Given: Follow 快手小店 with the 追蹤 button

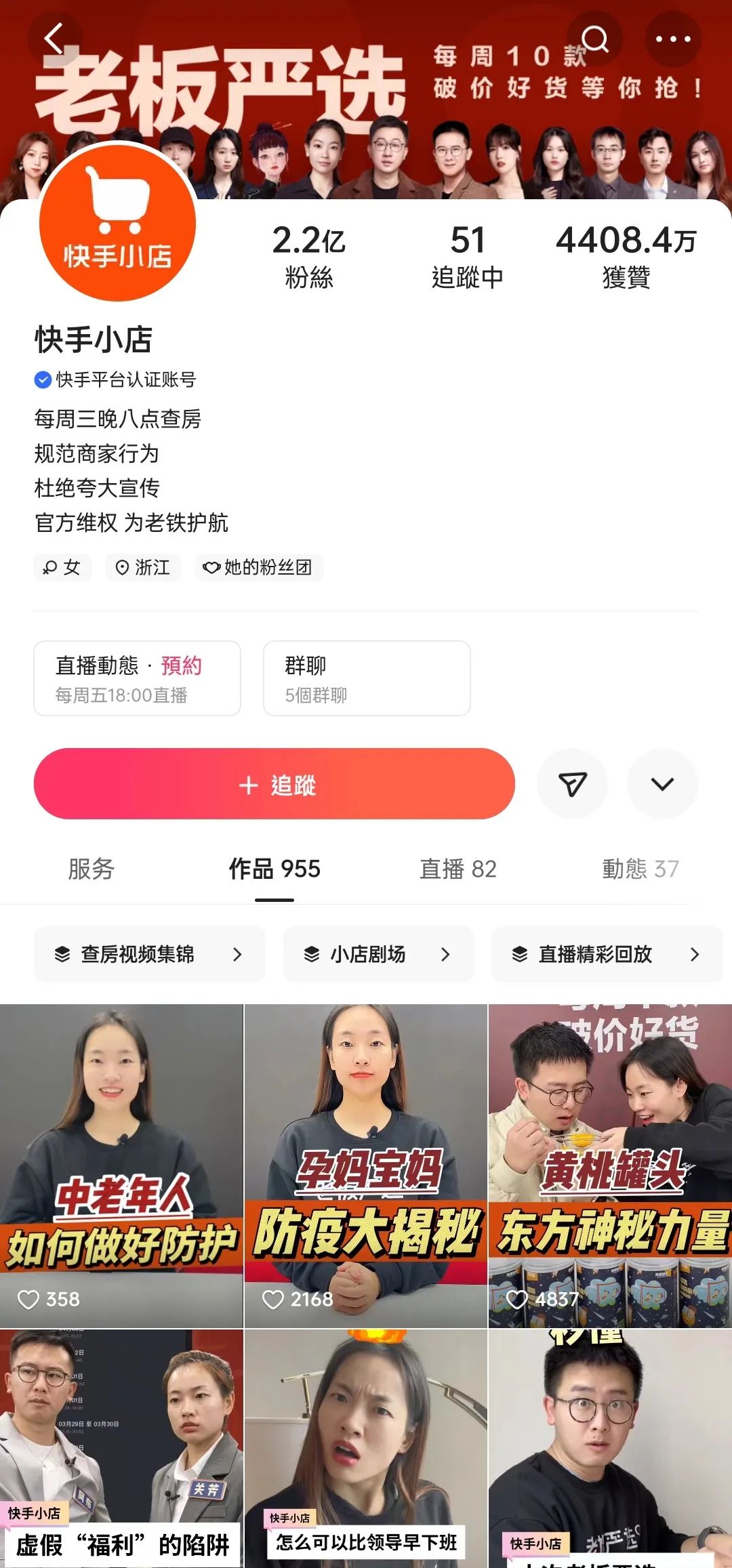Looking at the screenshot, I should tap(274, 784).
